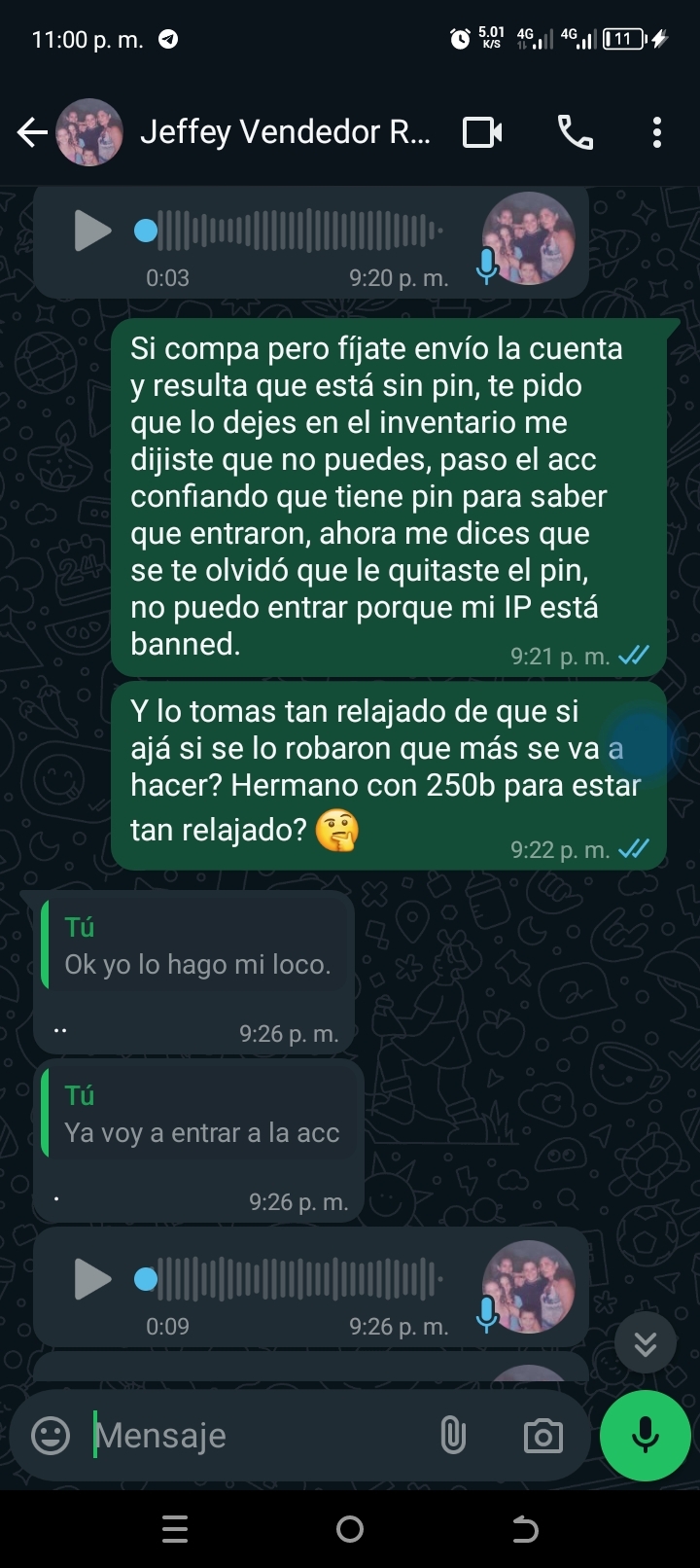
Task: Attach a file with the paperclip
Action: [x=453, y=1436]
